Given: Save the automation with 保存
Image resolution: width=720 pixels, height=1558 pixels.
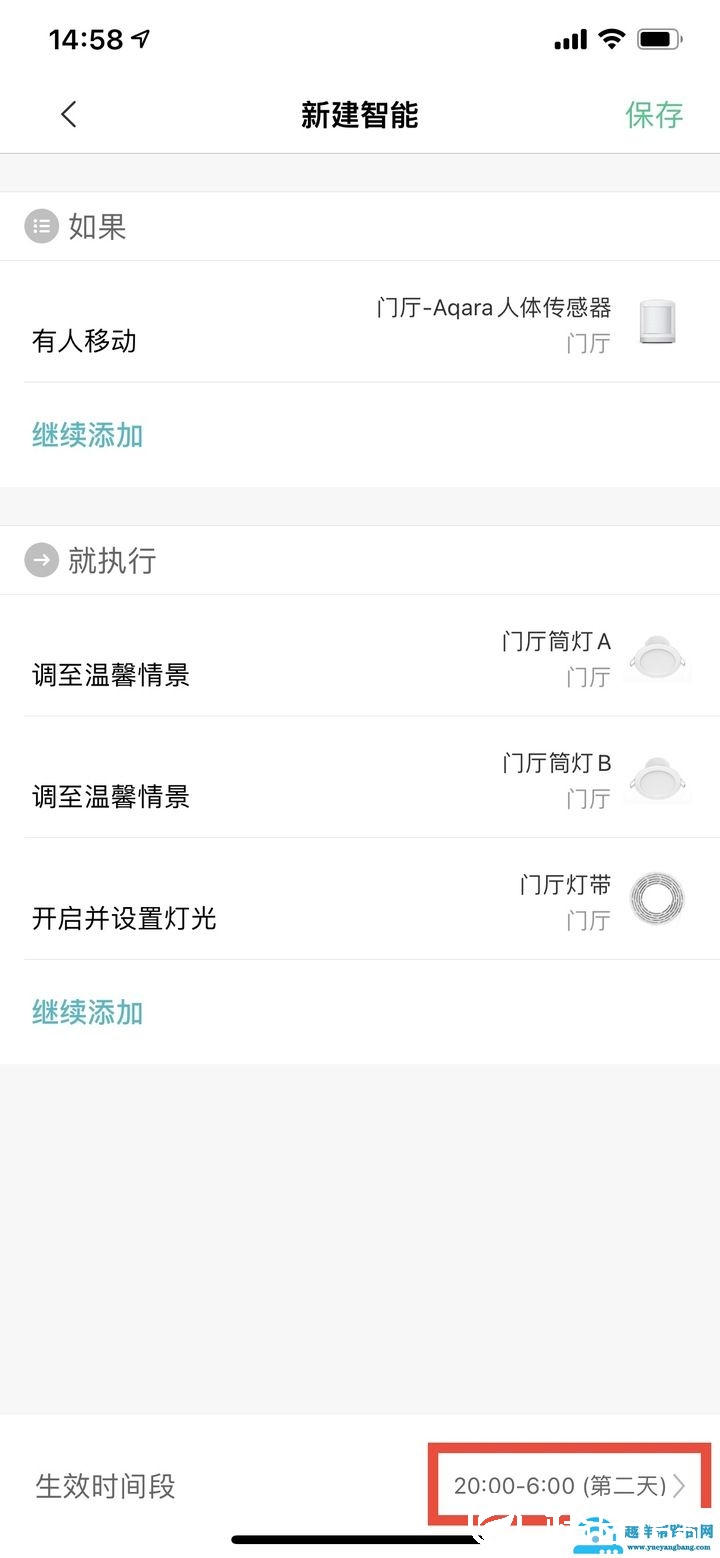Looking at the screenshot, I should pyautogui.click(x=655, y=115).
